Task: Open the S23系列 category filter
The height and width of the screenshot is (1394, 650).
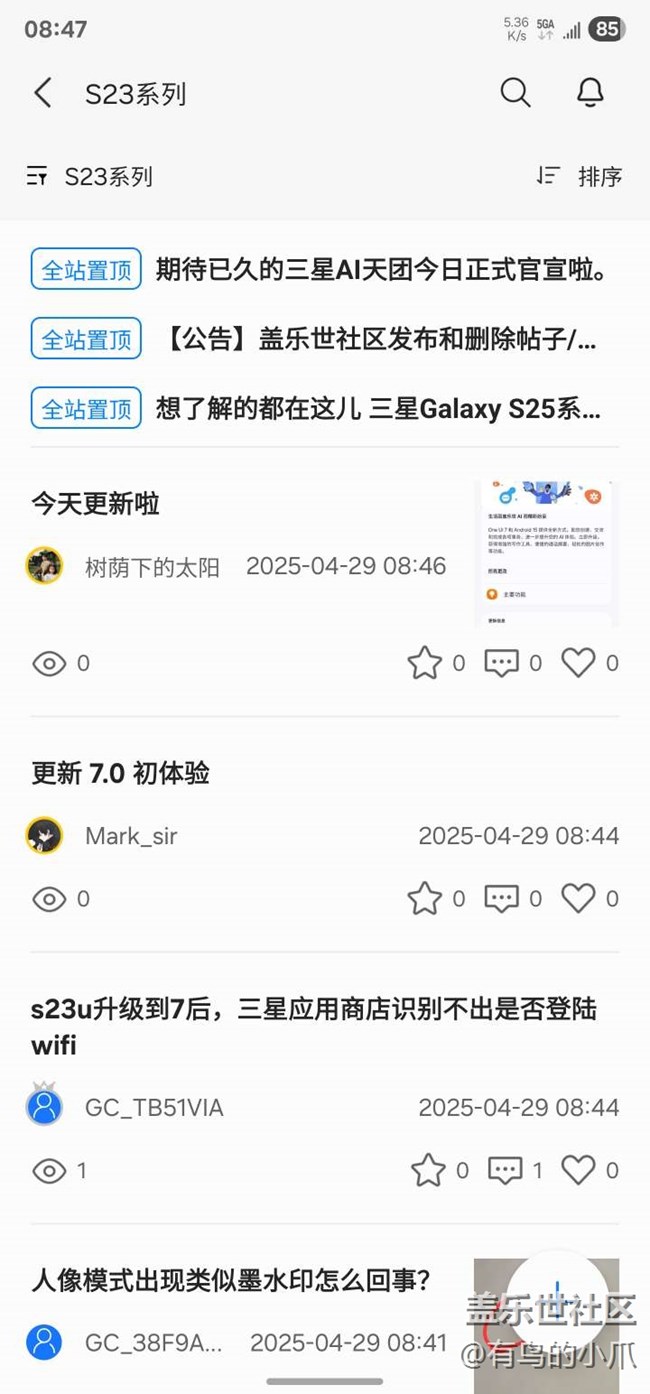Action: (89, 177)
